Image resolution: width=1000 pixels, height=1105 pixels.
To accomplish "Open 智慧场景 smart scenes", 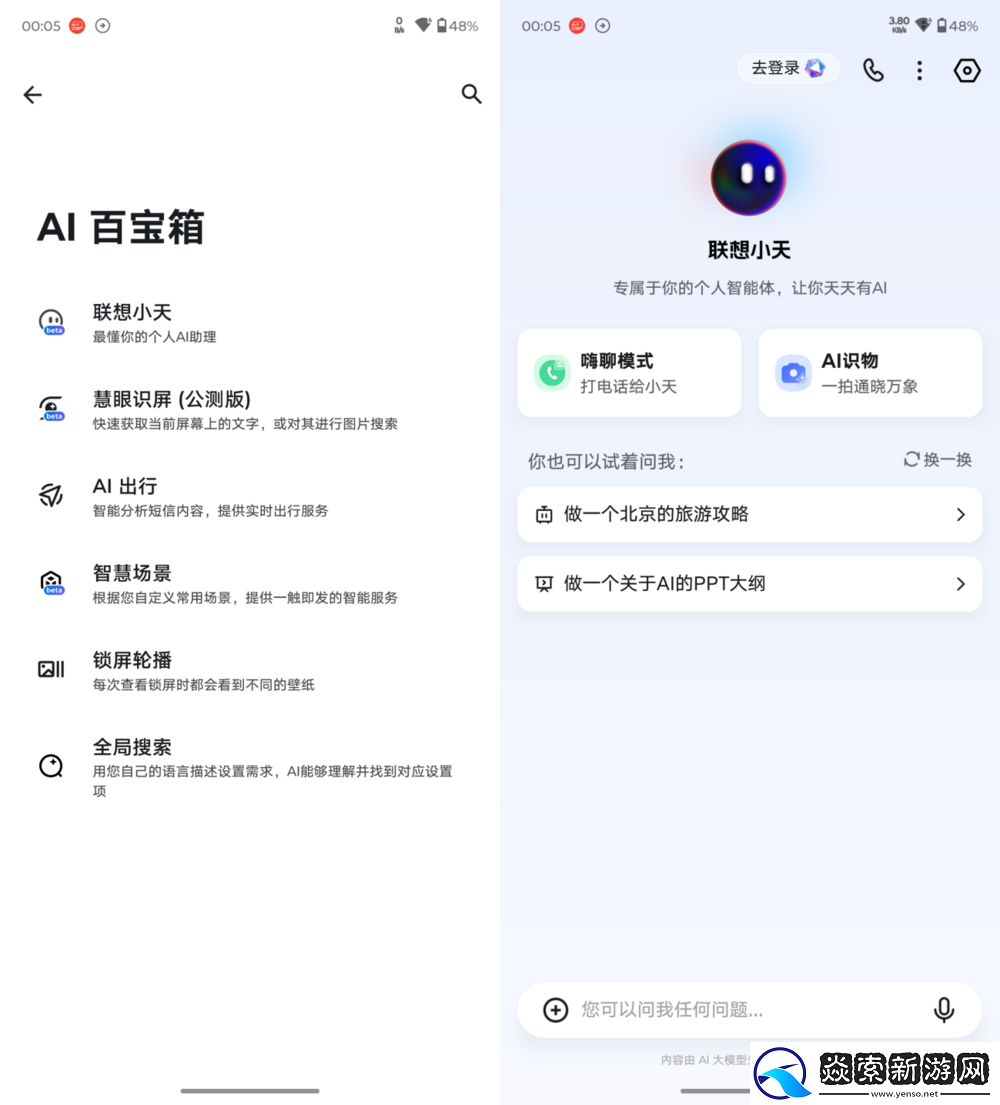I will coord(51,581).
